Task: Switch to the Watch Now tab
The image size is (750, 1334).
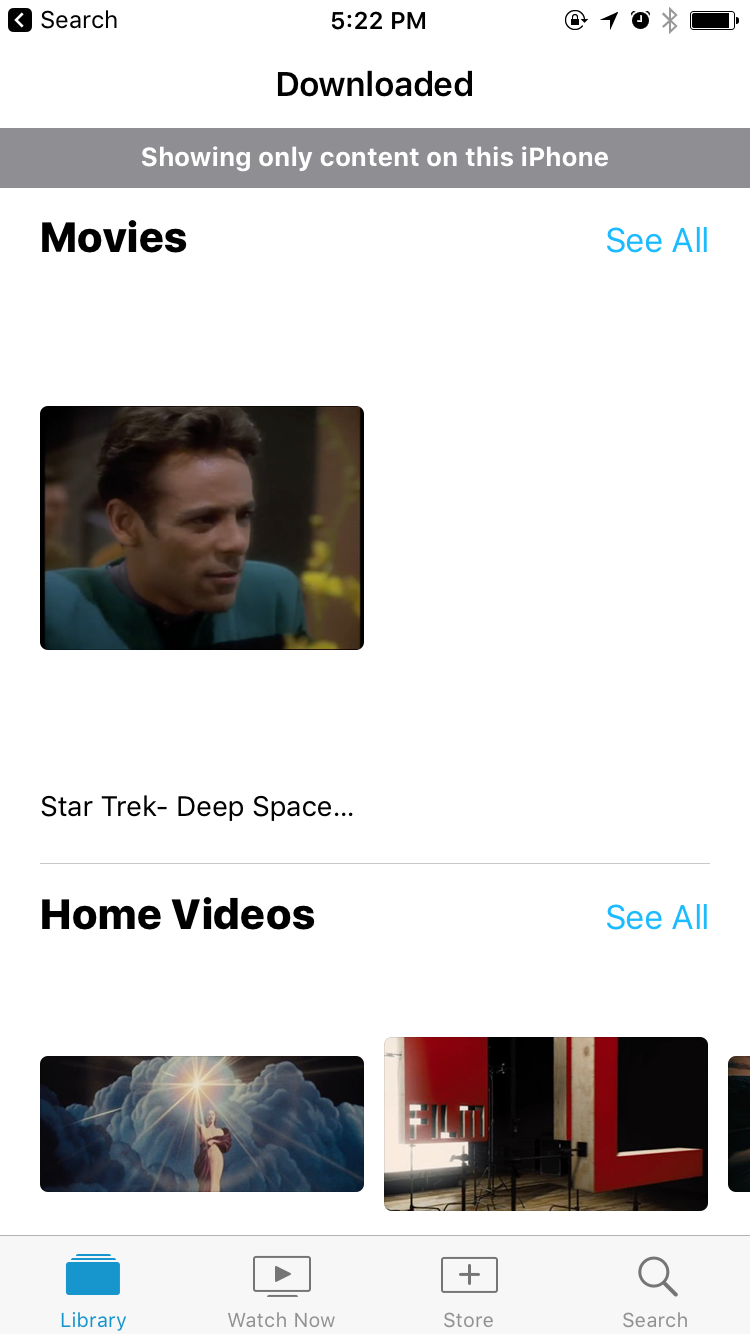Action: [281, 1290]
